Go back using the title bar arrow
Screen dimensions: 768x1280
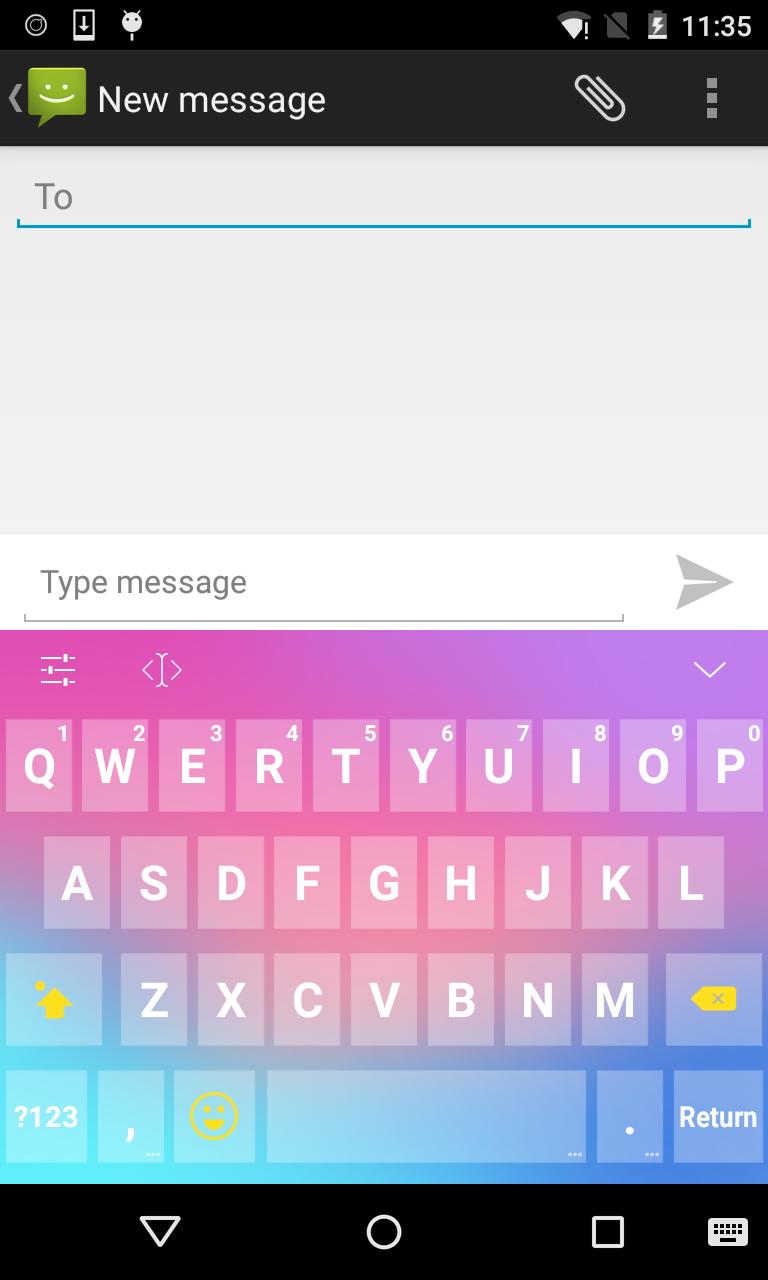coord(13,97)
